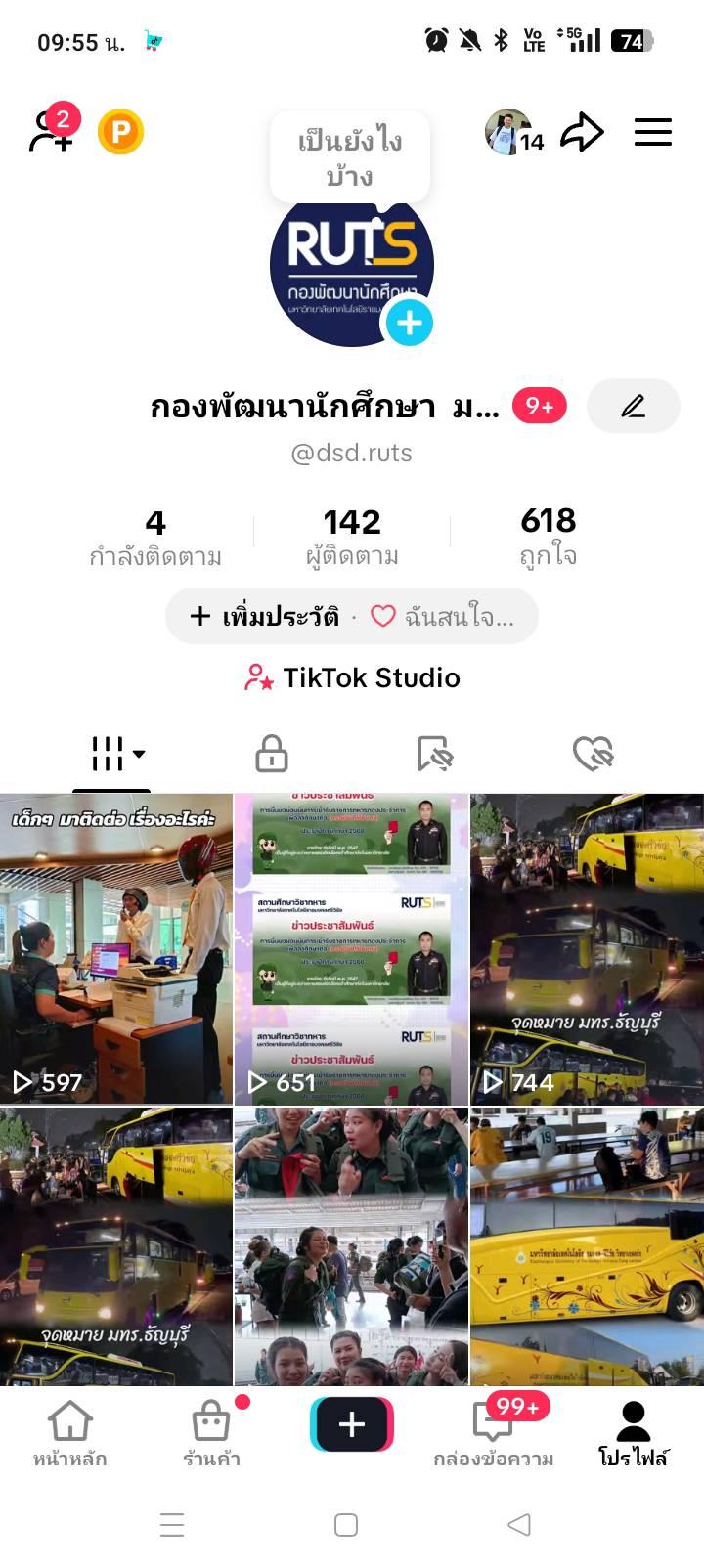Play the bus video with 744 views

coord(587,948)
